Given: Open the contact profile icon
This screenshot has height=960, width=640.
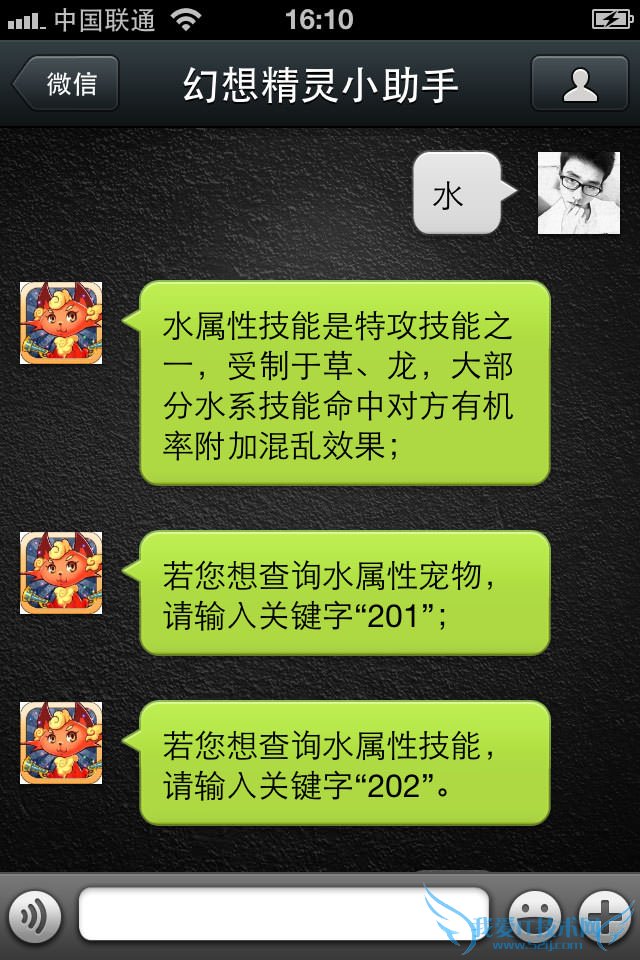Looking at the screenshot, I should pos(579,84).
